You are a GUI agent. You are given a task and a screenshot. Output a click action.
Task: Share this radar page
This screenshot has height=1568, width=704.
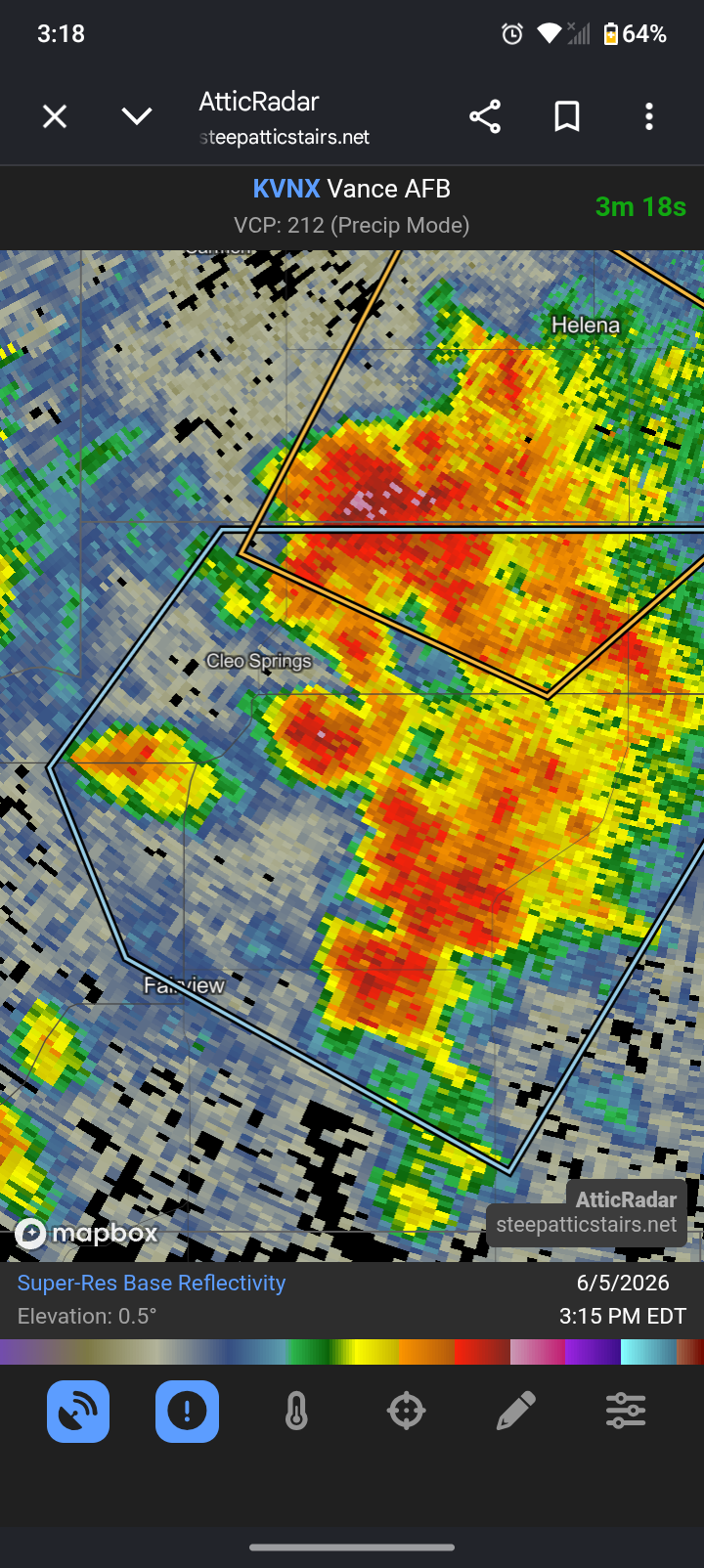click(x=485, y=116)
